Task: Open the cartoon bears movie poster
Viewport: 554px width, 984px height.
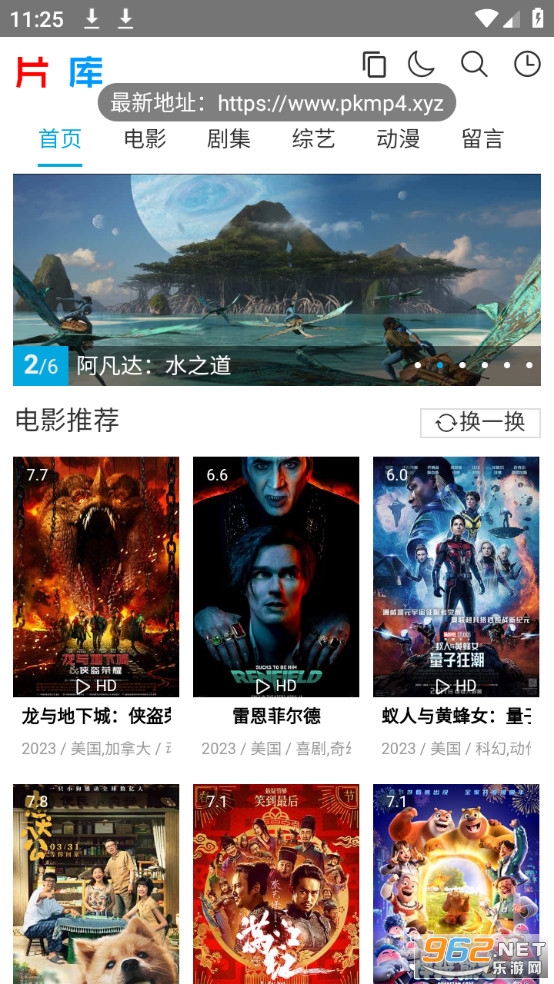Action: 456,884
